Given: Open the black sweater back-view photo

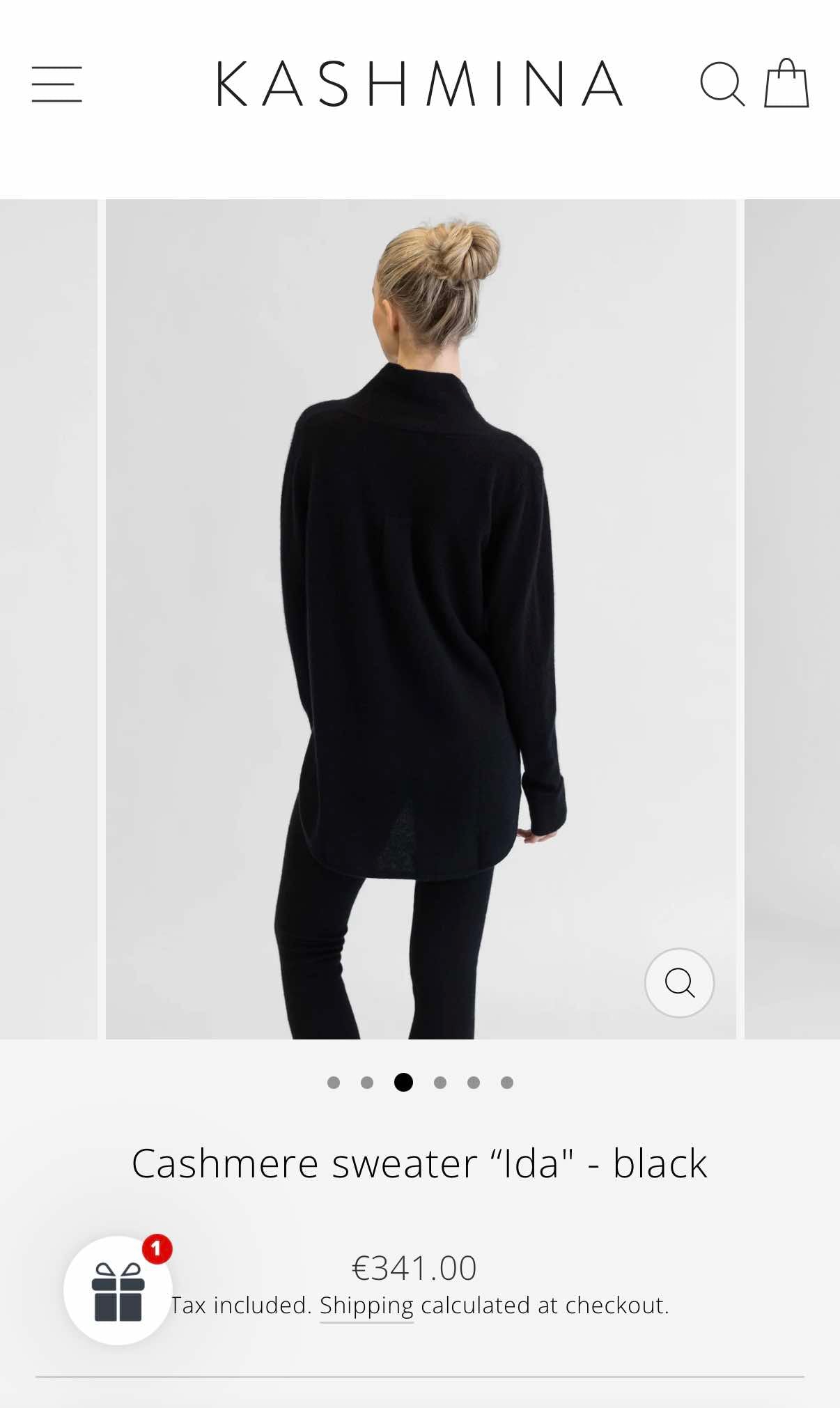Looking at the screenshot, I should [x=421, y=619].
